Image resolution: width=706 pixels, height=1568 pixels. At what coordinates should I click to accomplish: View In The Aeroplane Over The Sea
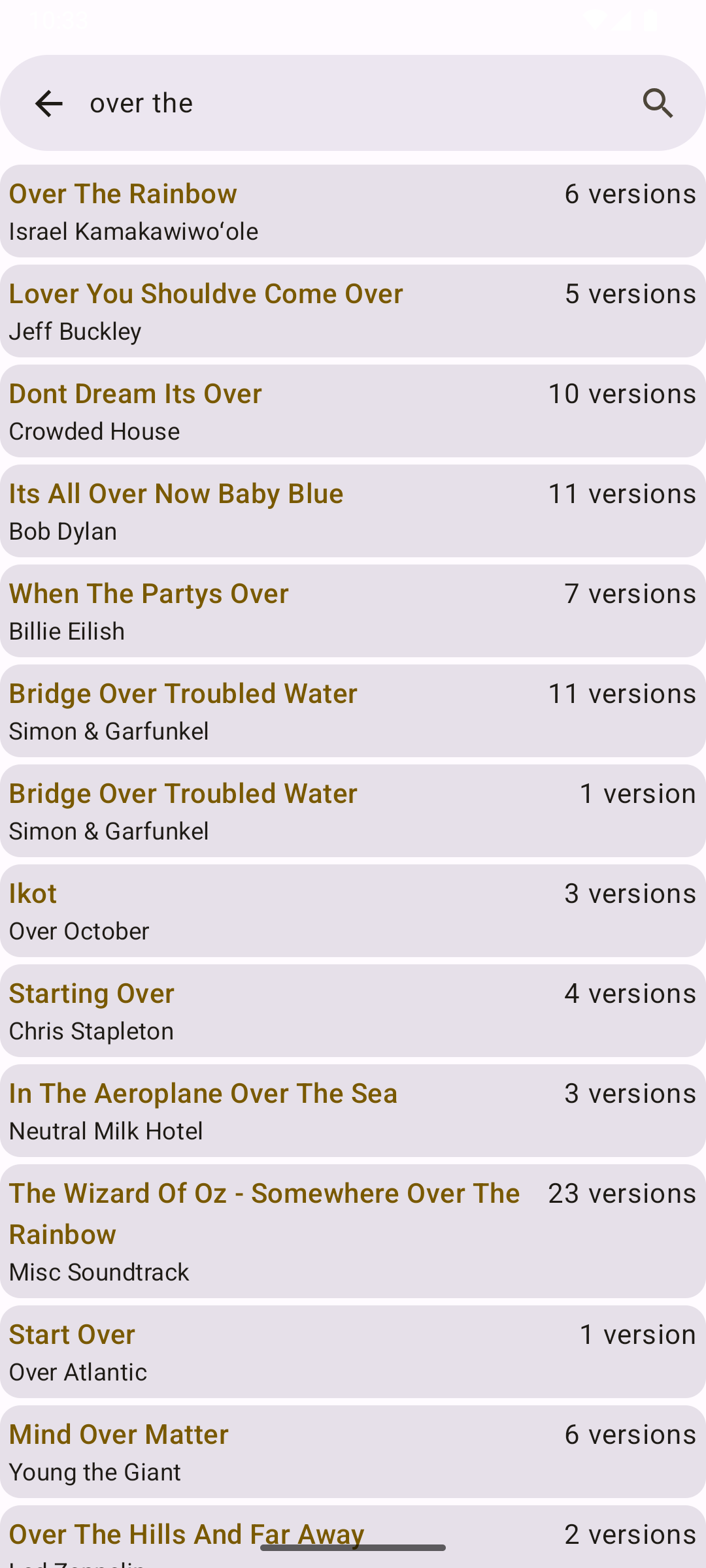353,1111
